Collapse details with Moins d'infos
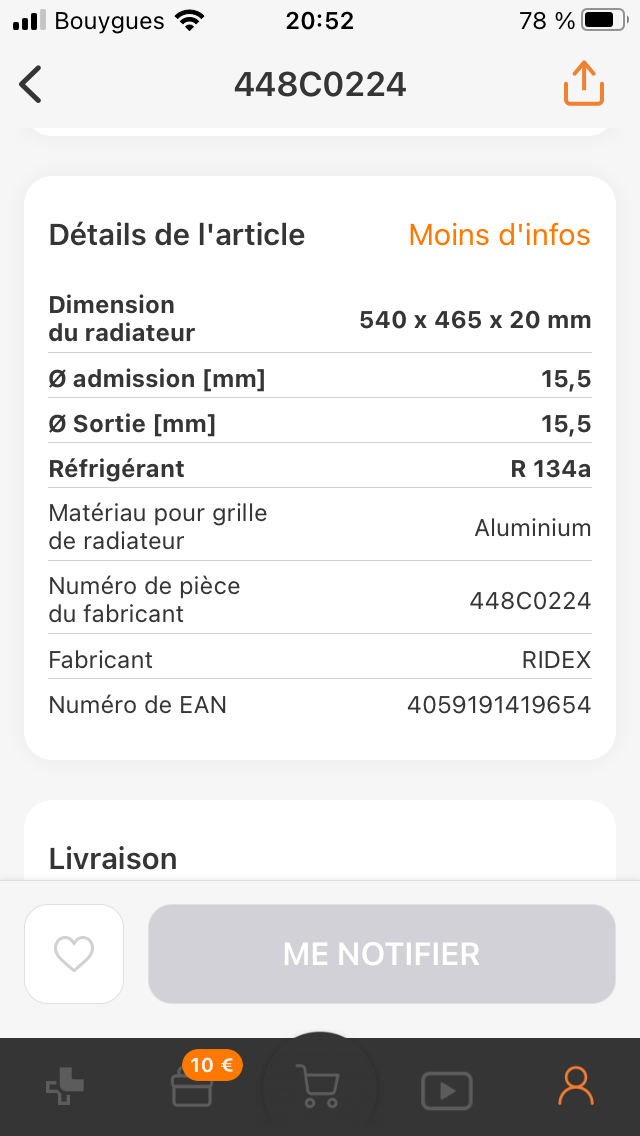Image resolution: width=640 pixels, height=1136 pixels. (x=499, y=235)
